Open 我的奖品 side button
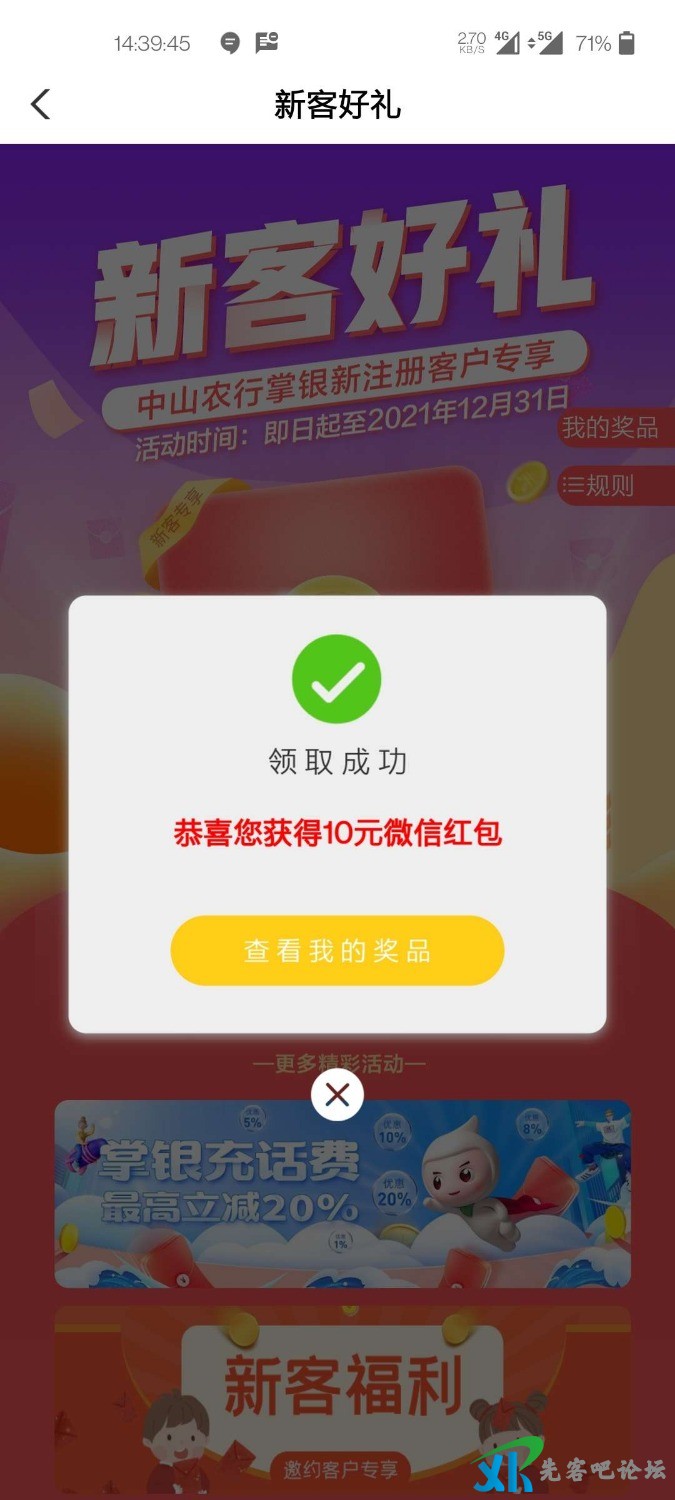 (610, 429)
